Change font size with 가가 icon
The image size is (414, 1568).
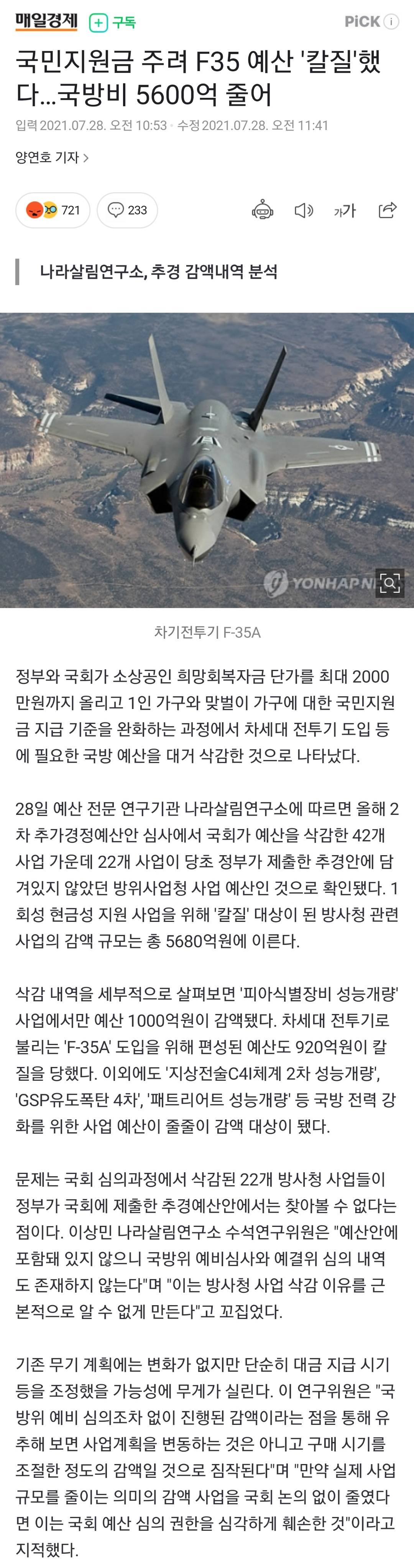click(345, 211)
